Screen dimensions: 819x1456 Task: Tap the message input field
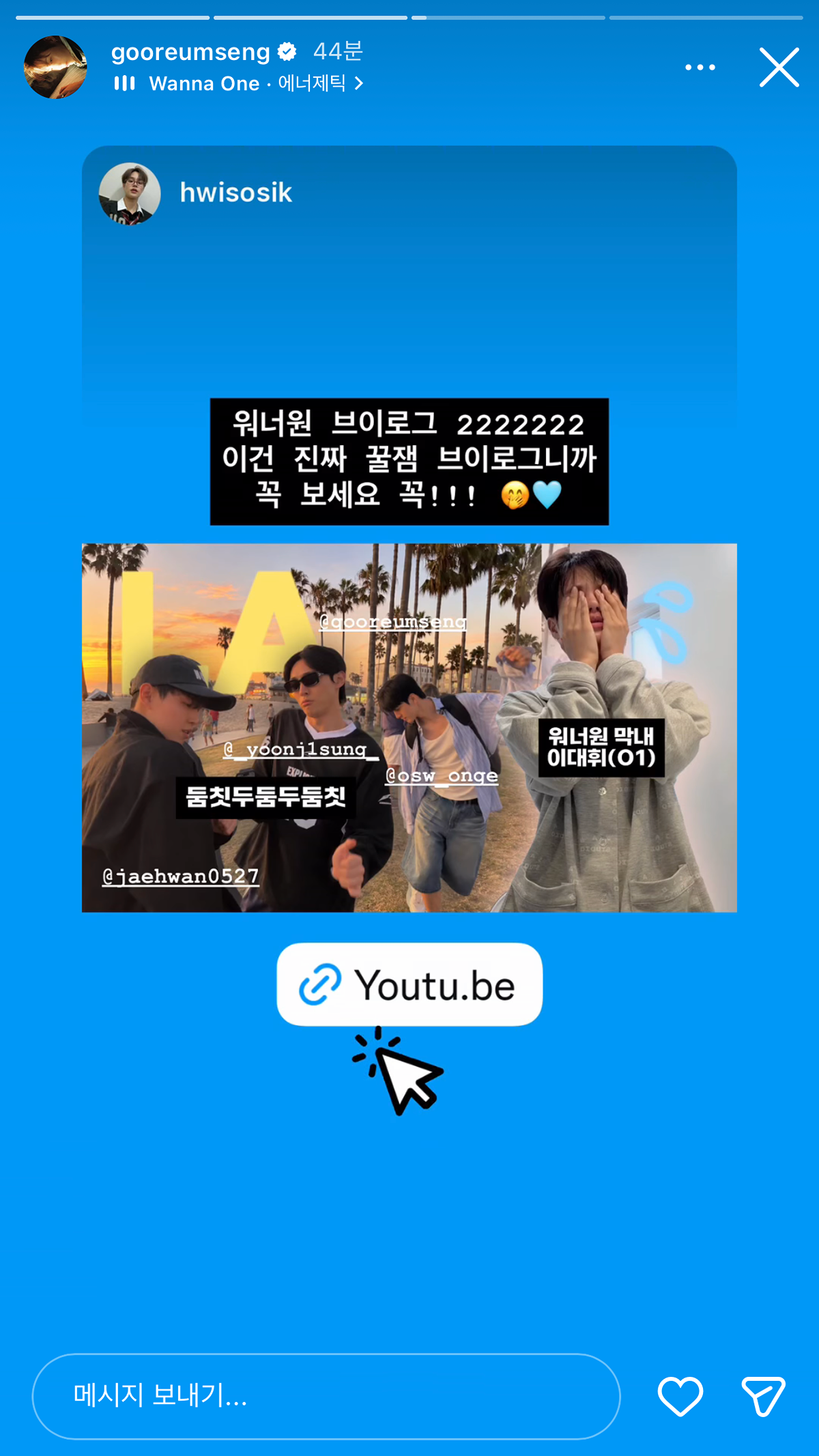click(326, 1396)
